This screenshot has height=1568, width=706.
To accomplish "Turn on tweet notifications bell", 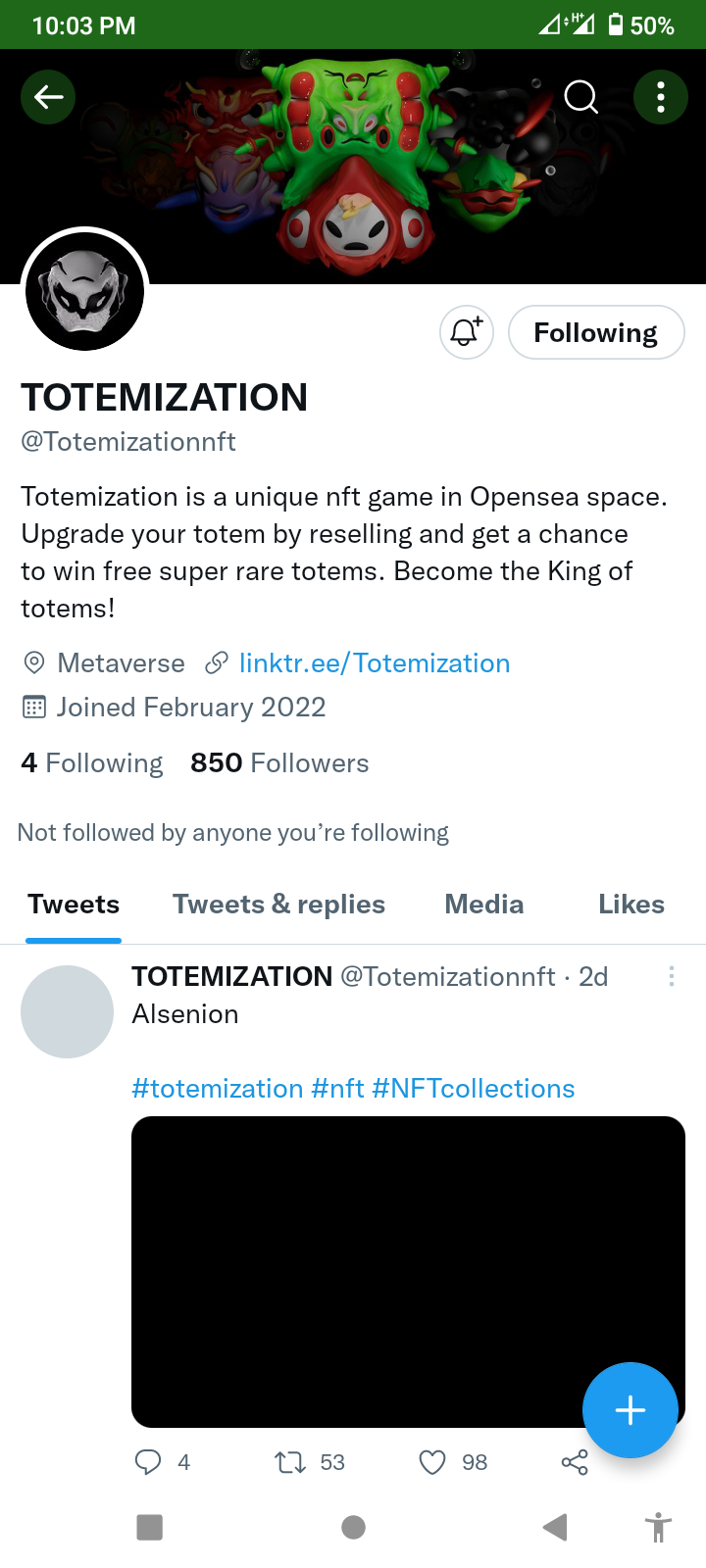I will [x=466, y=332].
